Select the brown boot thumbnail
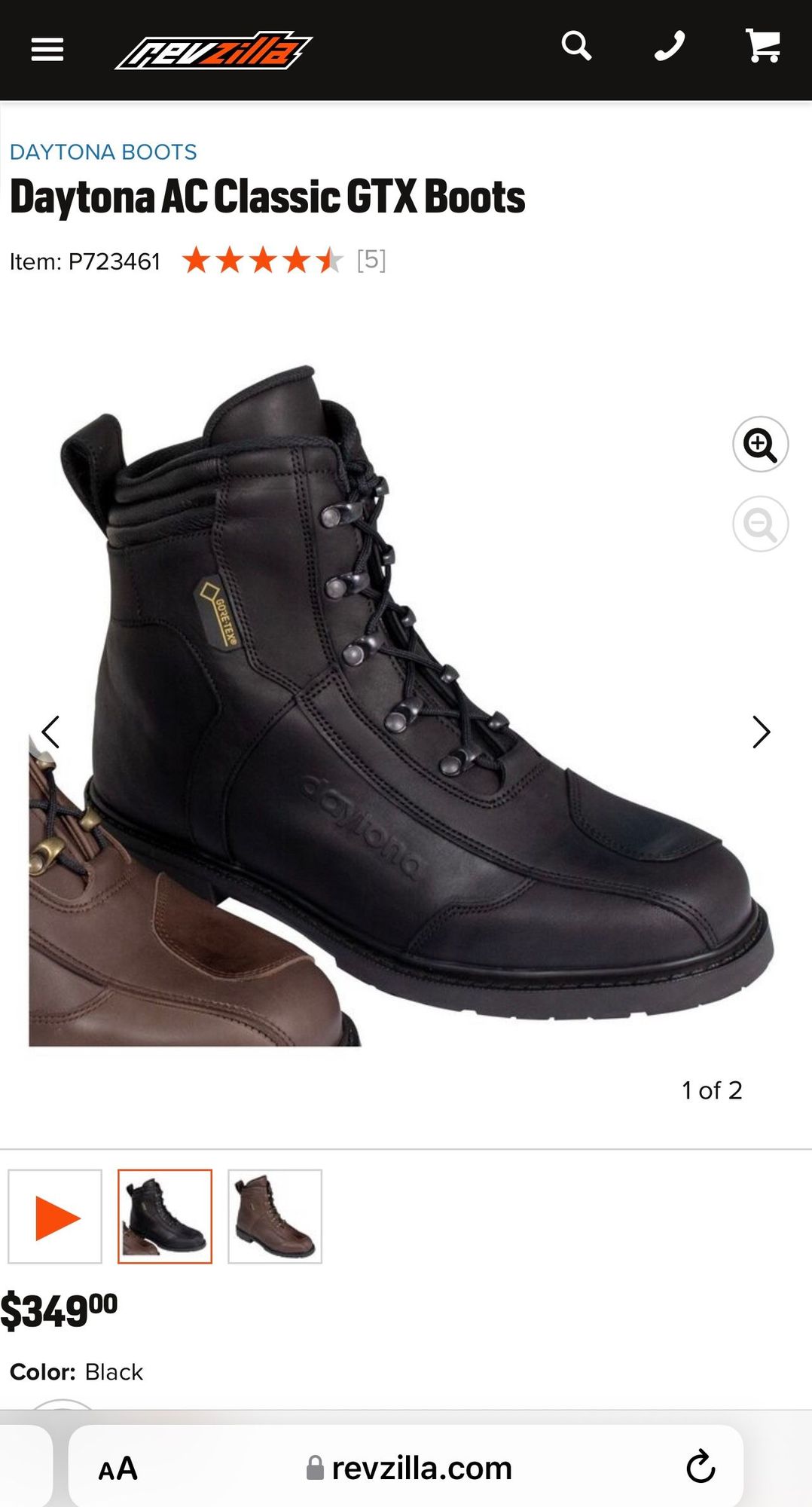The image size is (812, 1507). tap(275, 1216)
